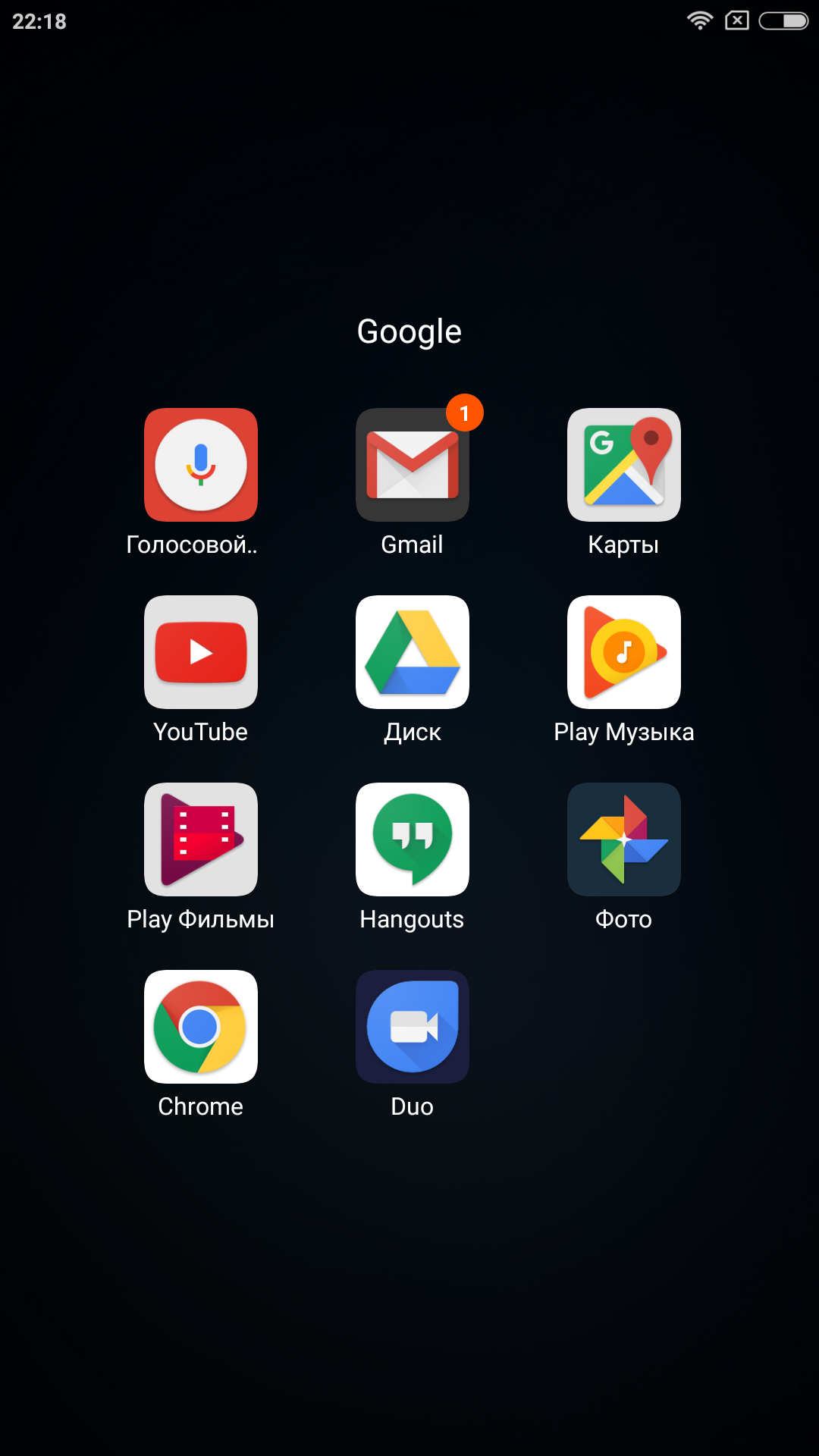Launch the Chrome browser
Viewport: 819px width, 1456px height.
pos(201,1027)
